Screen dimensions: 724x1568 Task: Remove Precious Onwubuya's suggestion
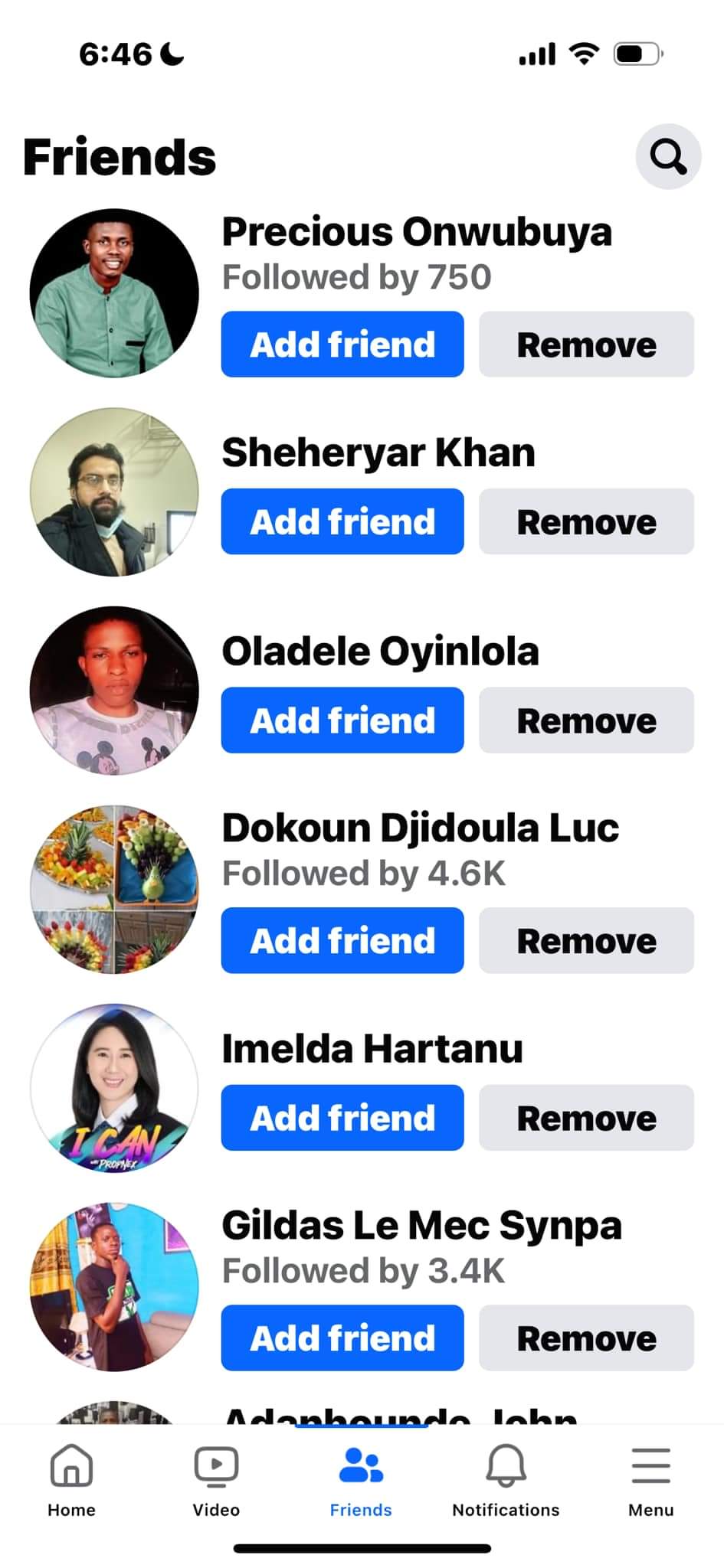coord(586,345)
